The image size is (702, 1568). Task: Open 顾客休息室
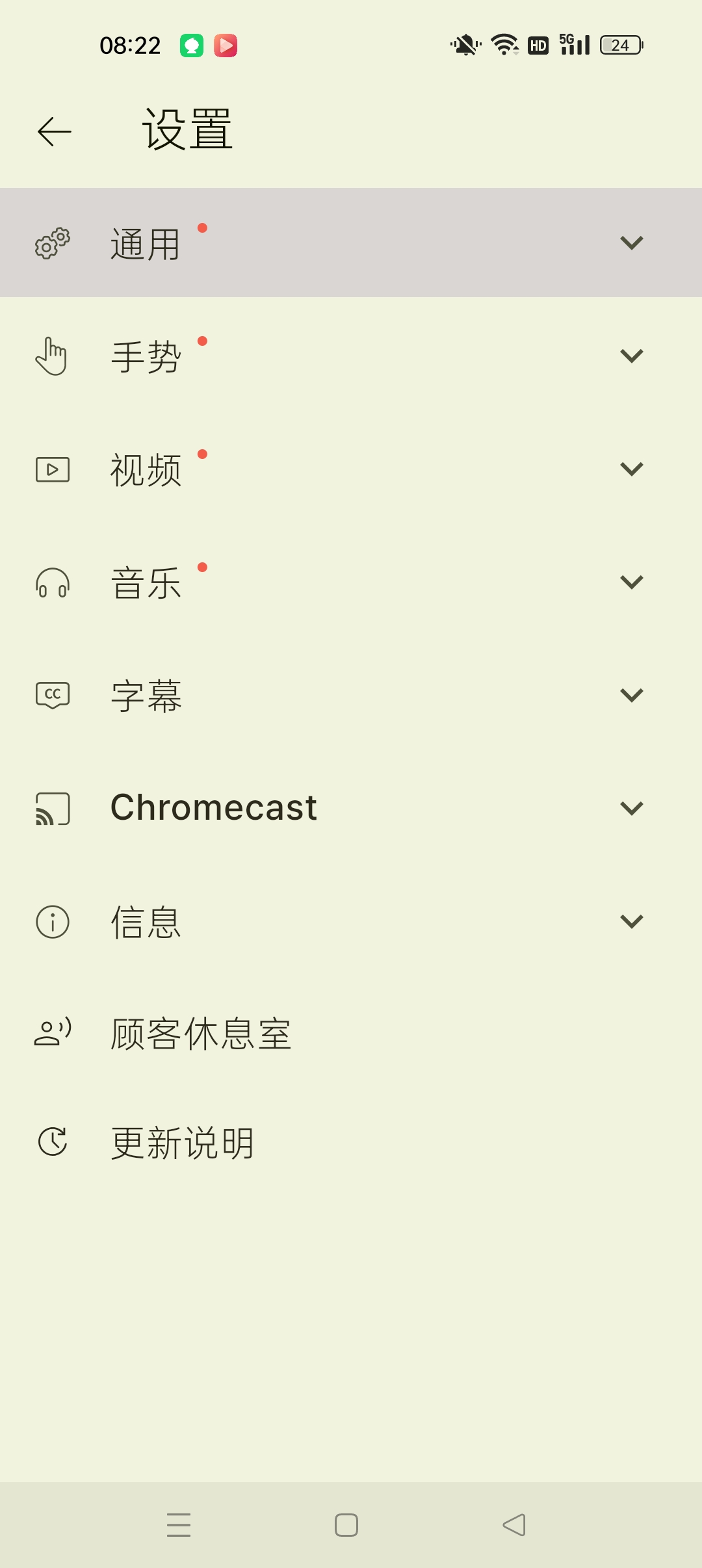[x=351, y=1034]
